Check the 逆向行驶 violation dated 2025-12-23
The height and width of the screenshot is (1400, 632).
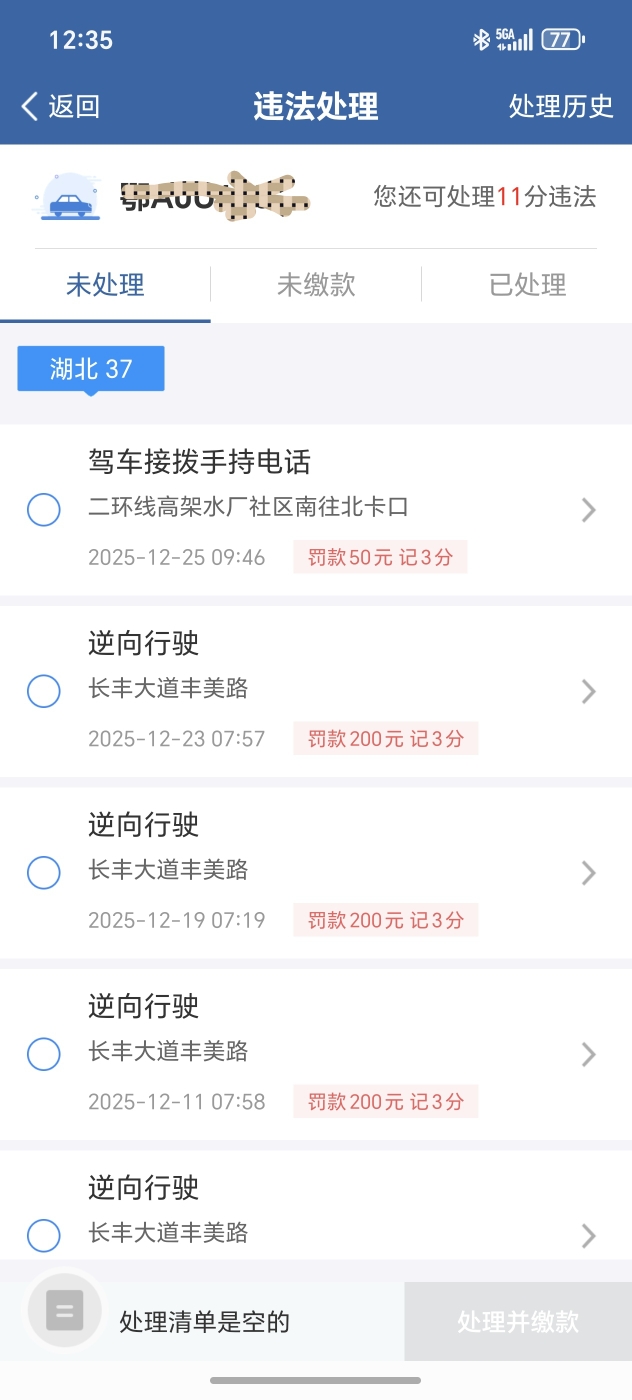[x=43, y=691]
